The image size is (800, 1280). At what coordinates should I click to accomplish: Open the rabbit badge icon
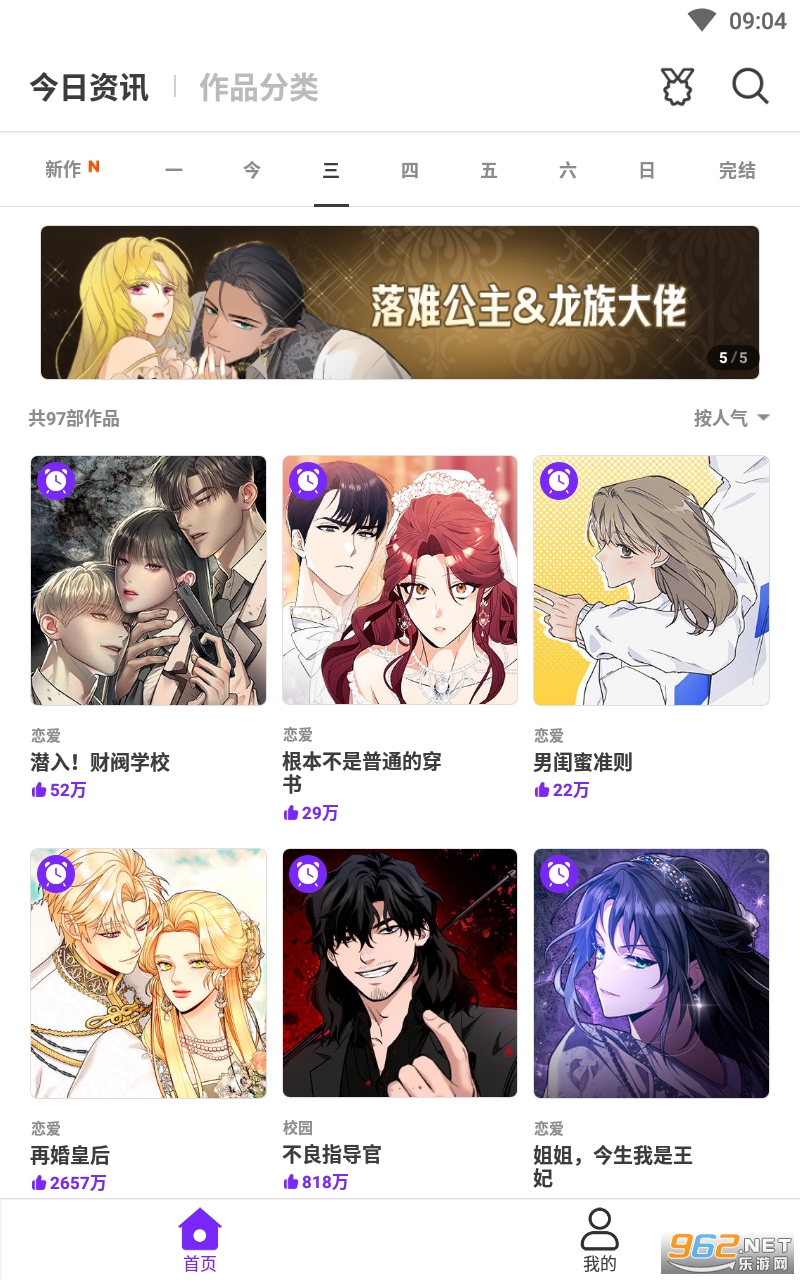(x=678, y=87)
